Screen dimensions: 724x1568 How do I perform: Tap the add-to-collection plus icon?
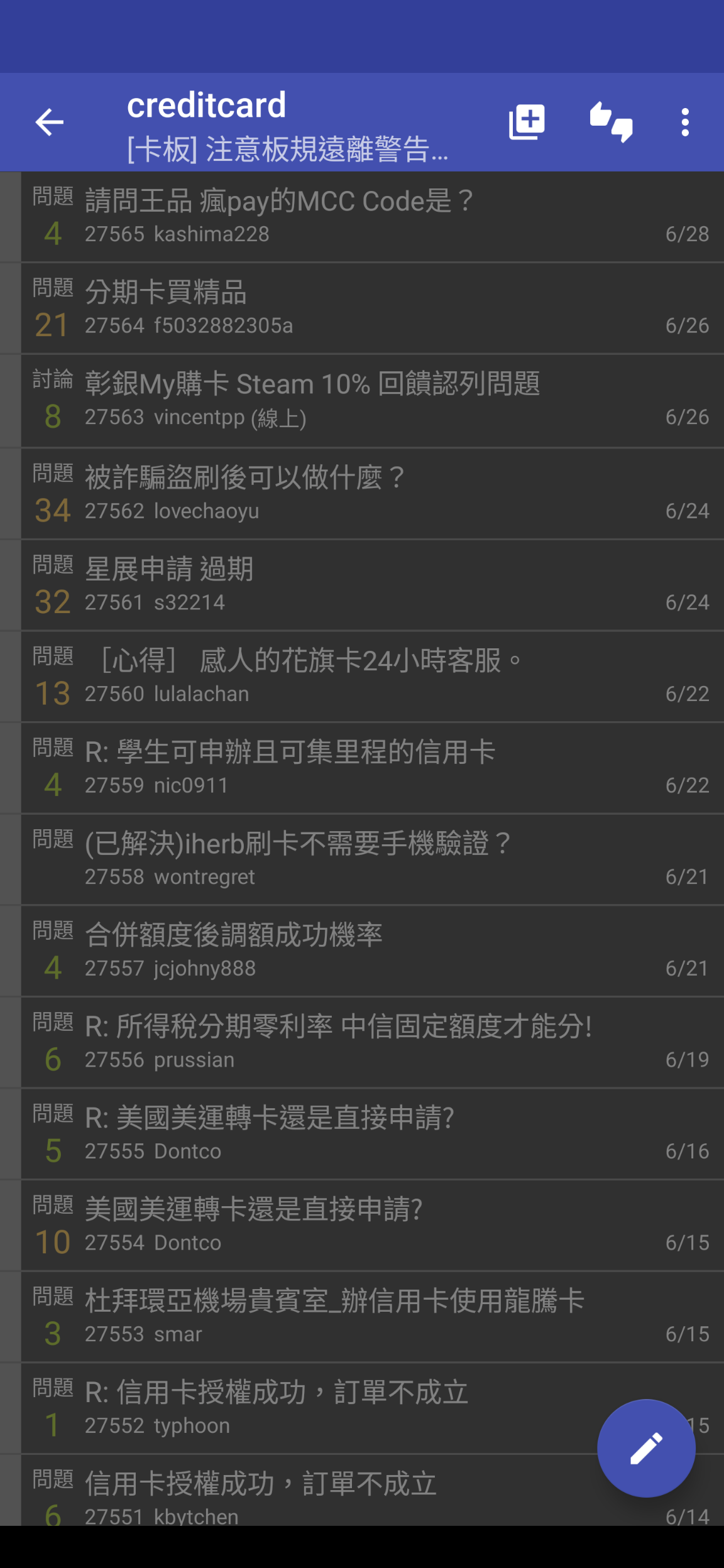pyautogui.click(x=527, y=122)
